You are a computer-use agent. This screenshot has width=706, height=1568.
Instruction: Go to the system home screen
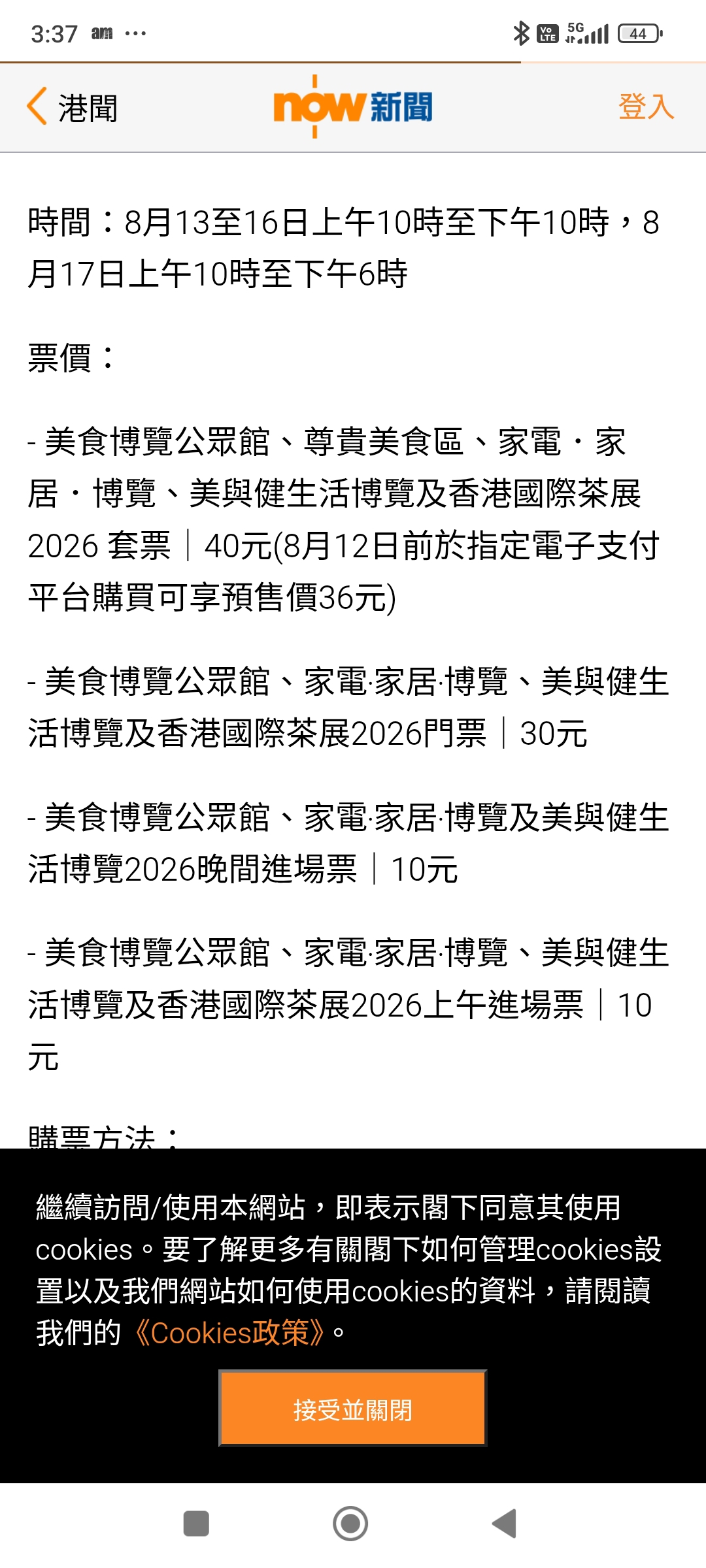[350, 1524]
